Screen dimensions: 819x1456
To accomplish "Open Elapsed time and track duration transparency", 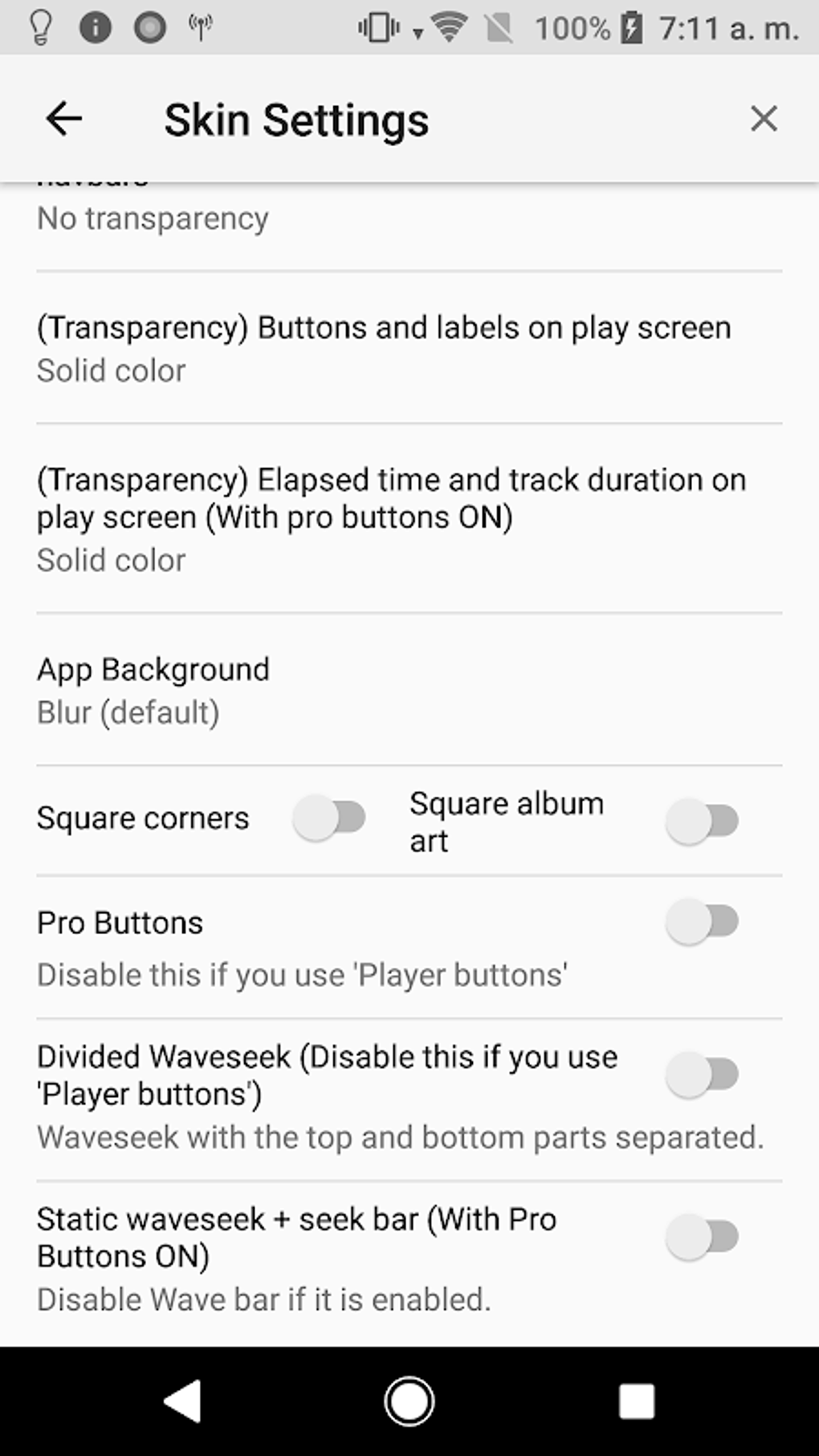I will click(x=409, y=519).
